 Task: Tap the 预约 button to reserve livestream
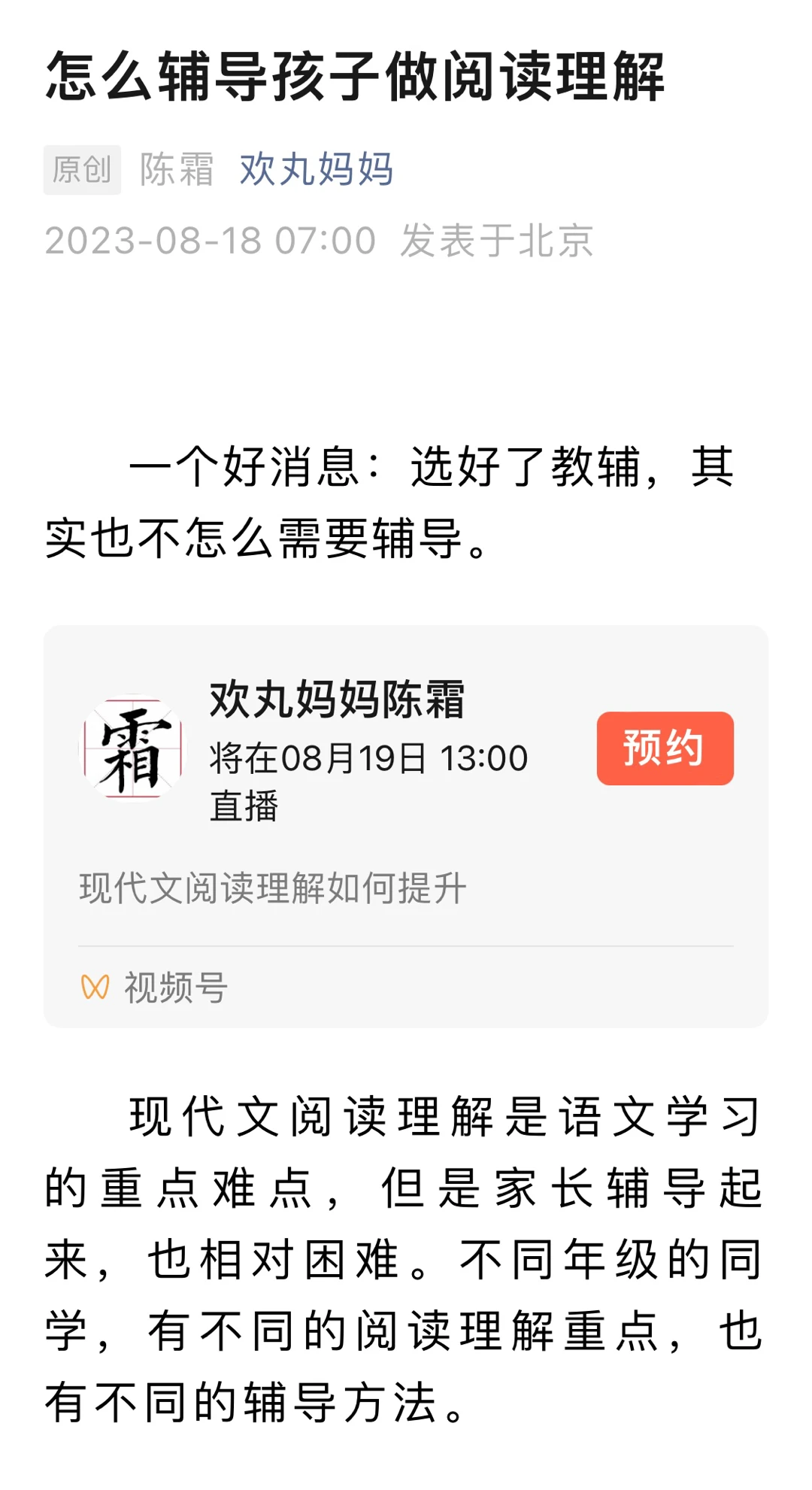(665, 748)
